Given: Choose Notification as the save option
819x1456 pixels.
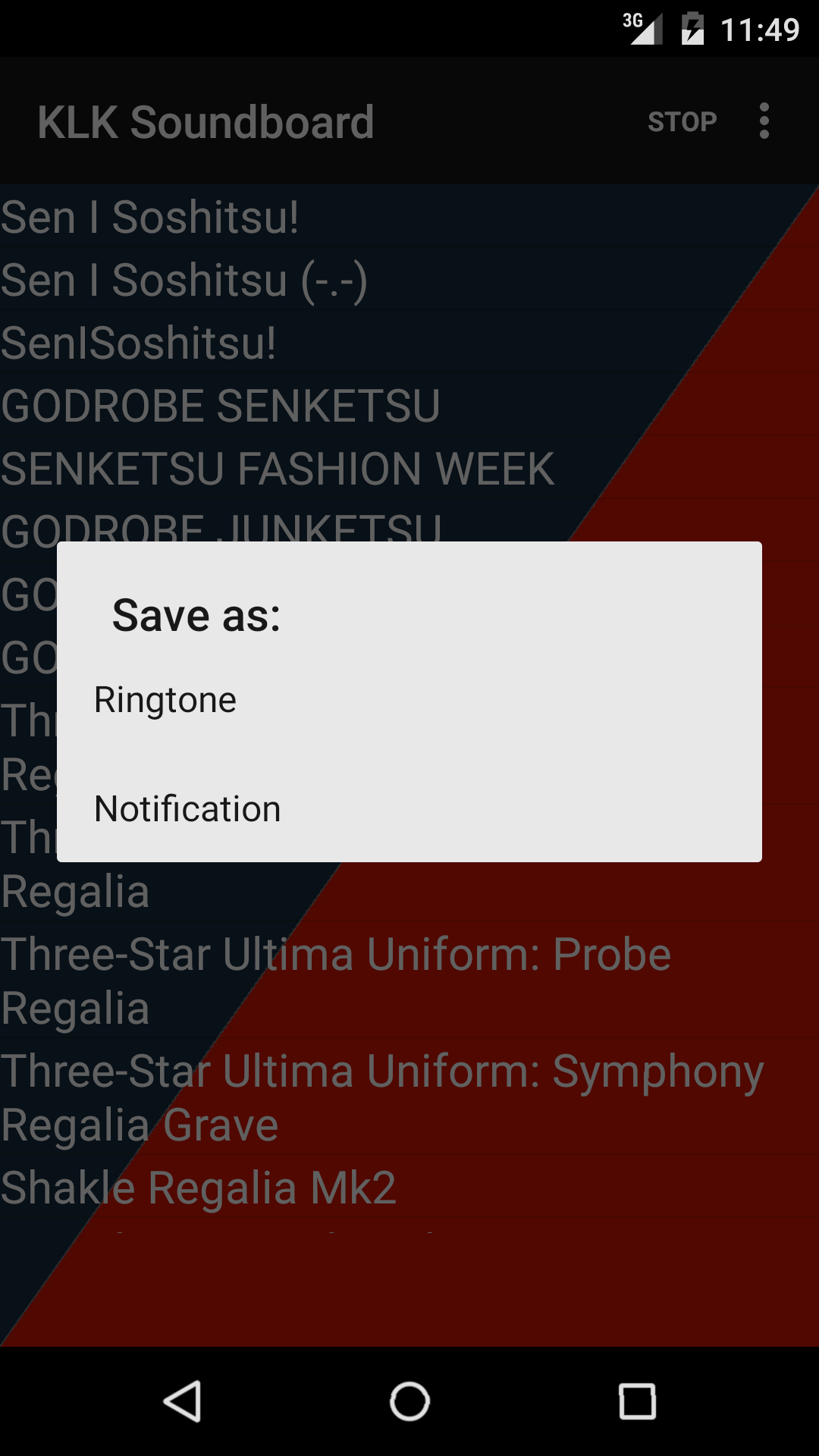Looking at the screenshot, I should click(x=409, y=808).
